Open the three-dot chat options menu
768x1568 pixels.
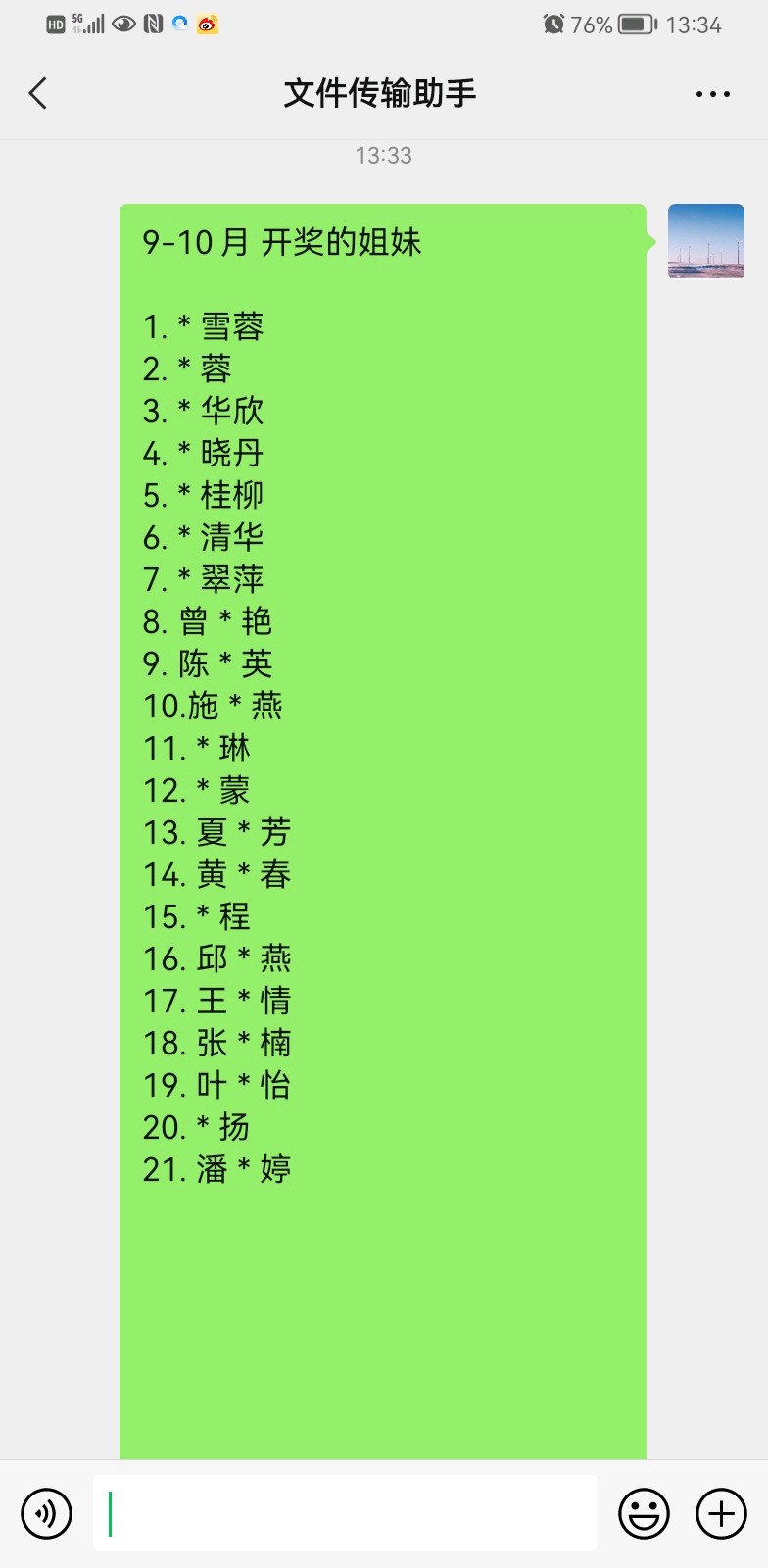click(712, 94)
